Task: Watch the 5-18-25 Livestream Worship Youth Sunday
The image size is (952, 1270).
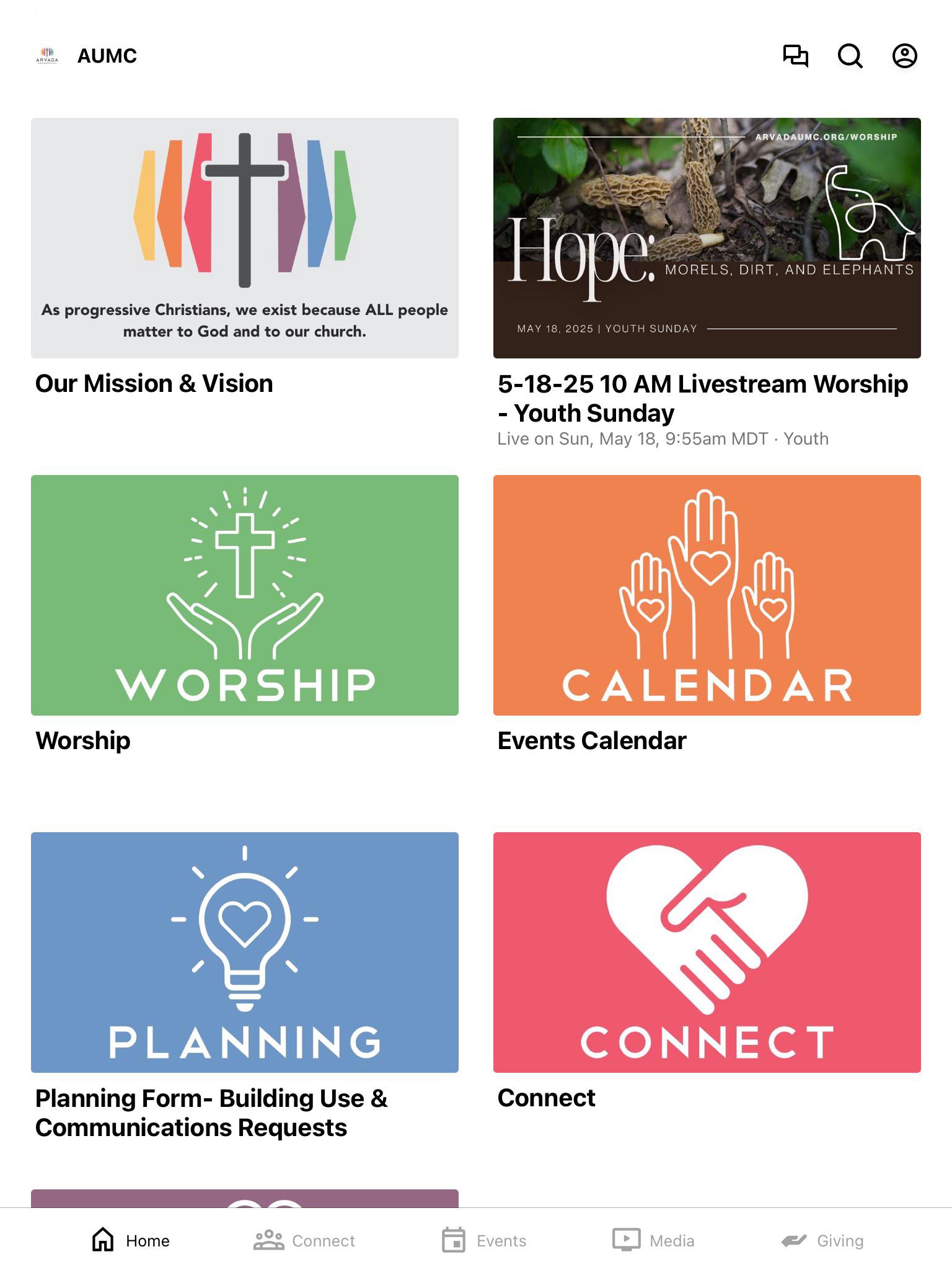Action: click(x=707, y=238)
